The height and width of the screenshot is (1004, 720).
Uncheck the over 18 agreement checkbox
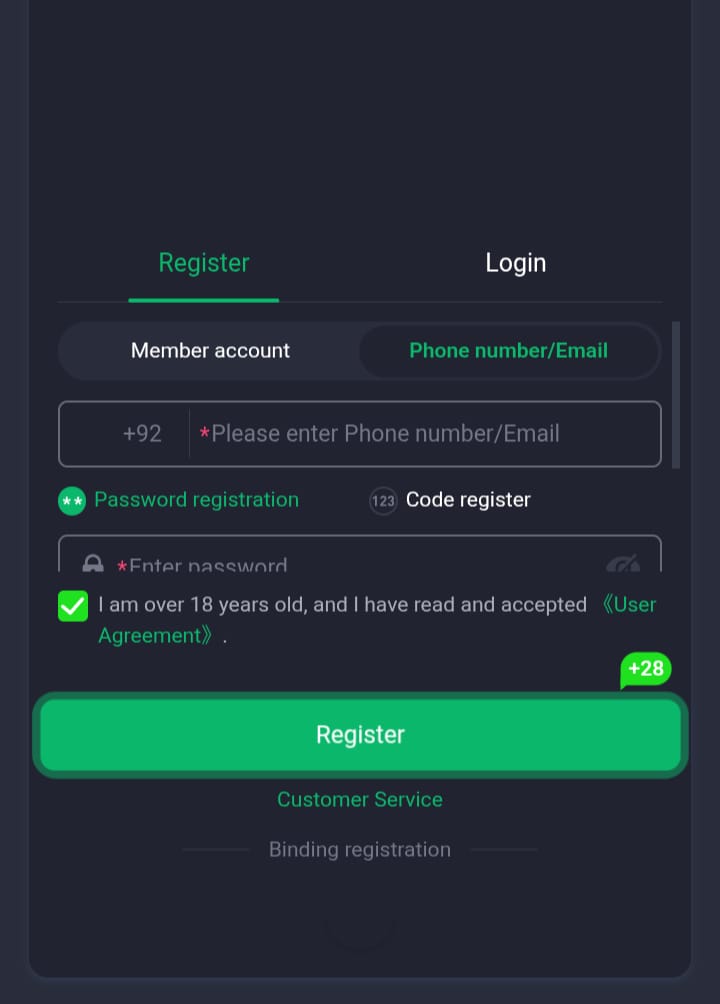73,606
